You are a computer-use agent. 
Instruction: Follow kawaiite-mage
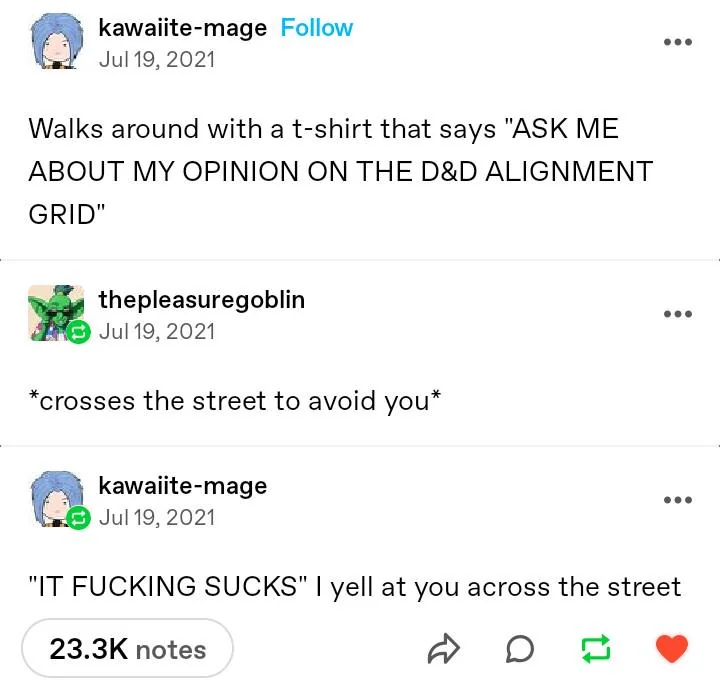(x=316, y=28)
